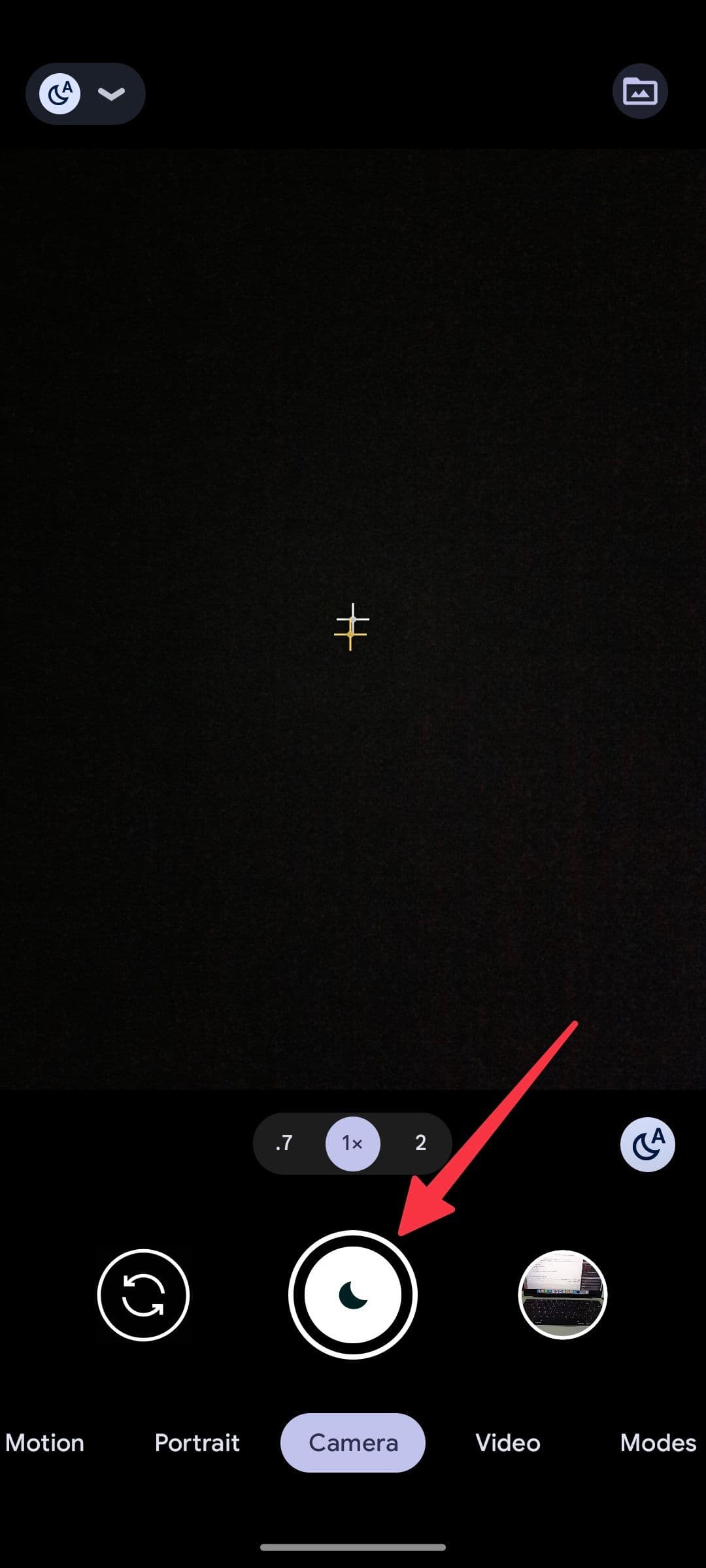This screenshot has width=706, height=1568.
Task: Select the Camera mode tab
Action: [353, 1443]
